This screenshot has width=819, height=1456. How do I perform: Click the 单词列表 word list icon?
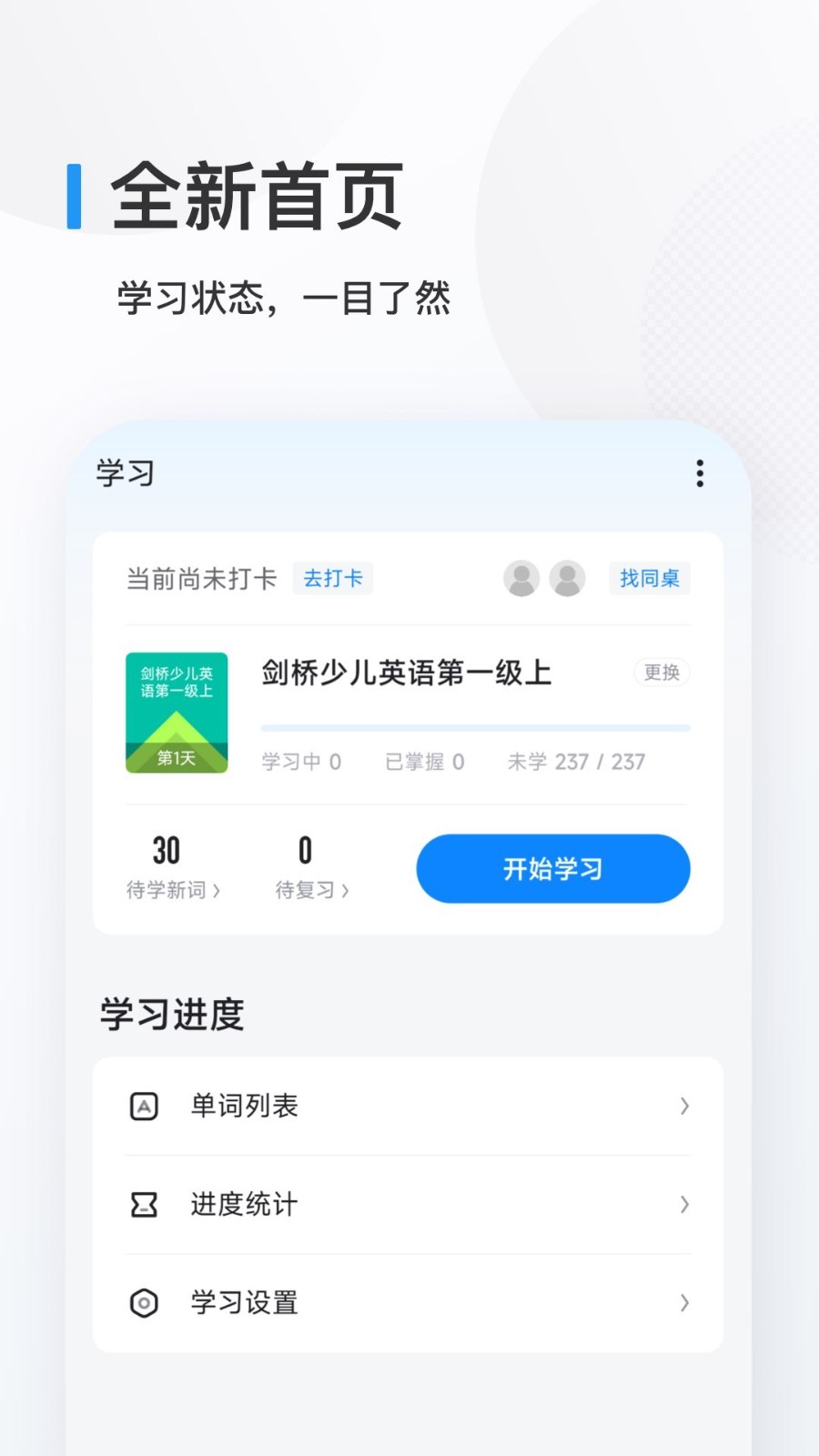pyautogui.click(x=144, y=1106)
